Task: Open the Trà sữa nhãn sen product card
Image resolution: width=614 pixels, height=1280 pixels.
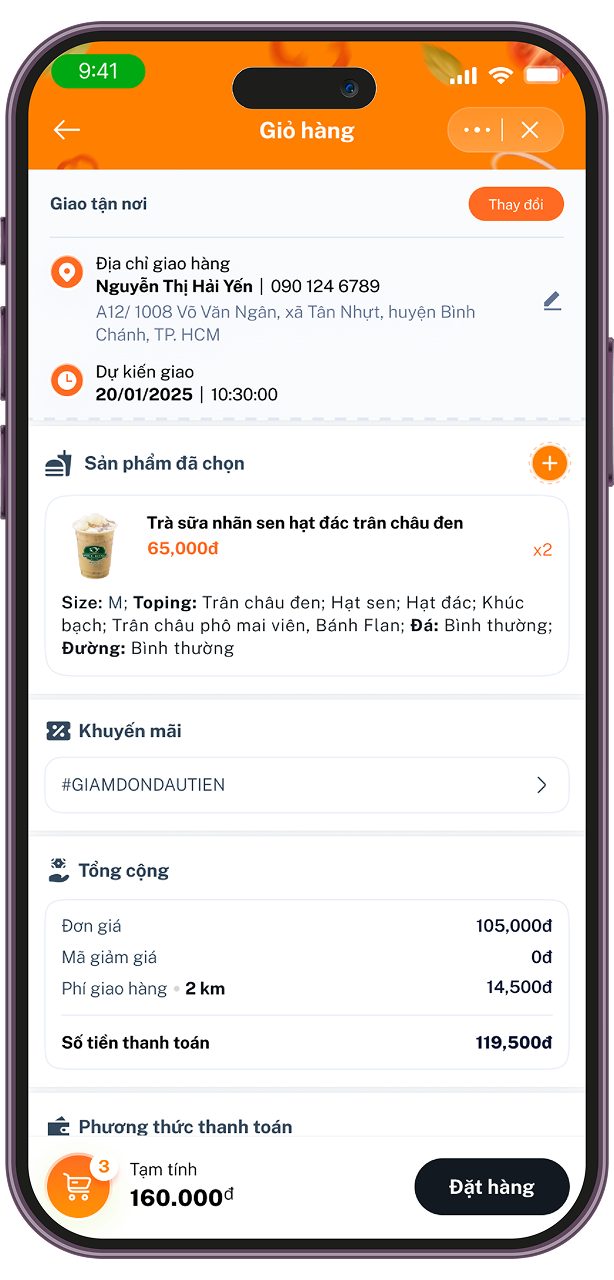Action: 306,585
